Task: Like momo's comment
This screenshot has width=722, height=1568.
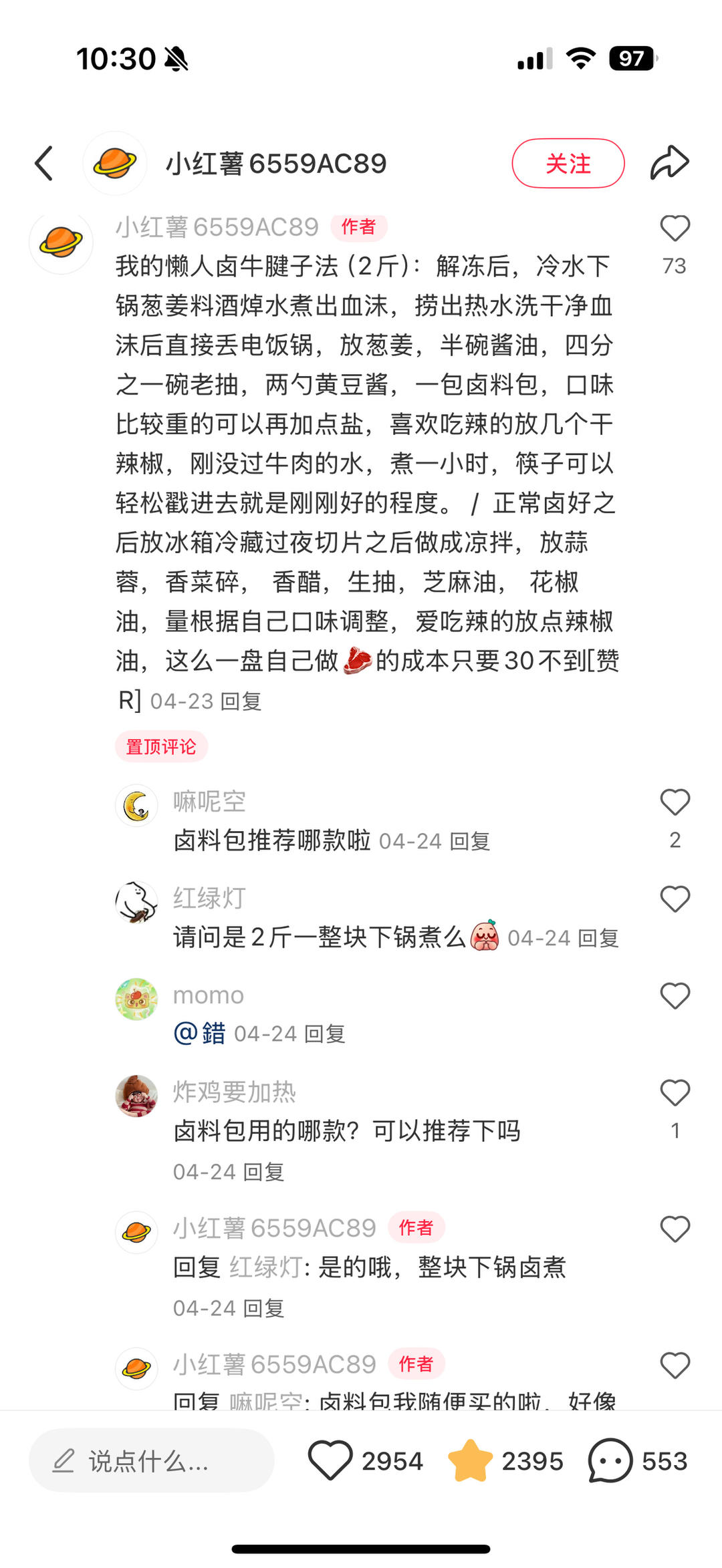Action: [675, 996]
